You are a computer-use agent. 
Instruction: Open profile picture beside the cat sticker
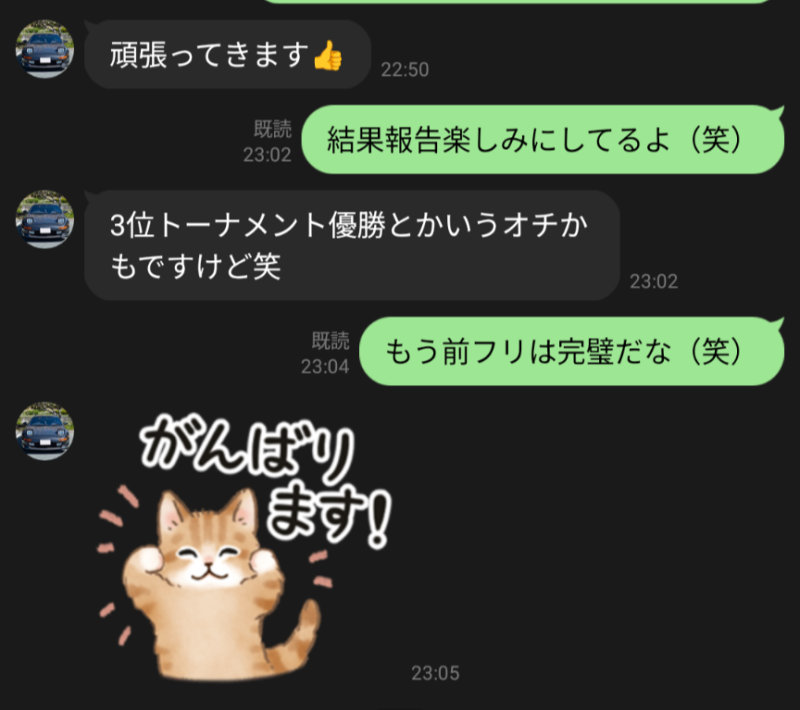coord(45,430)
